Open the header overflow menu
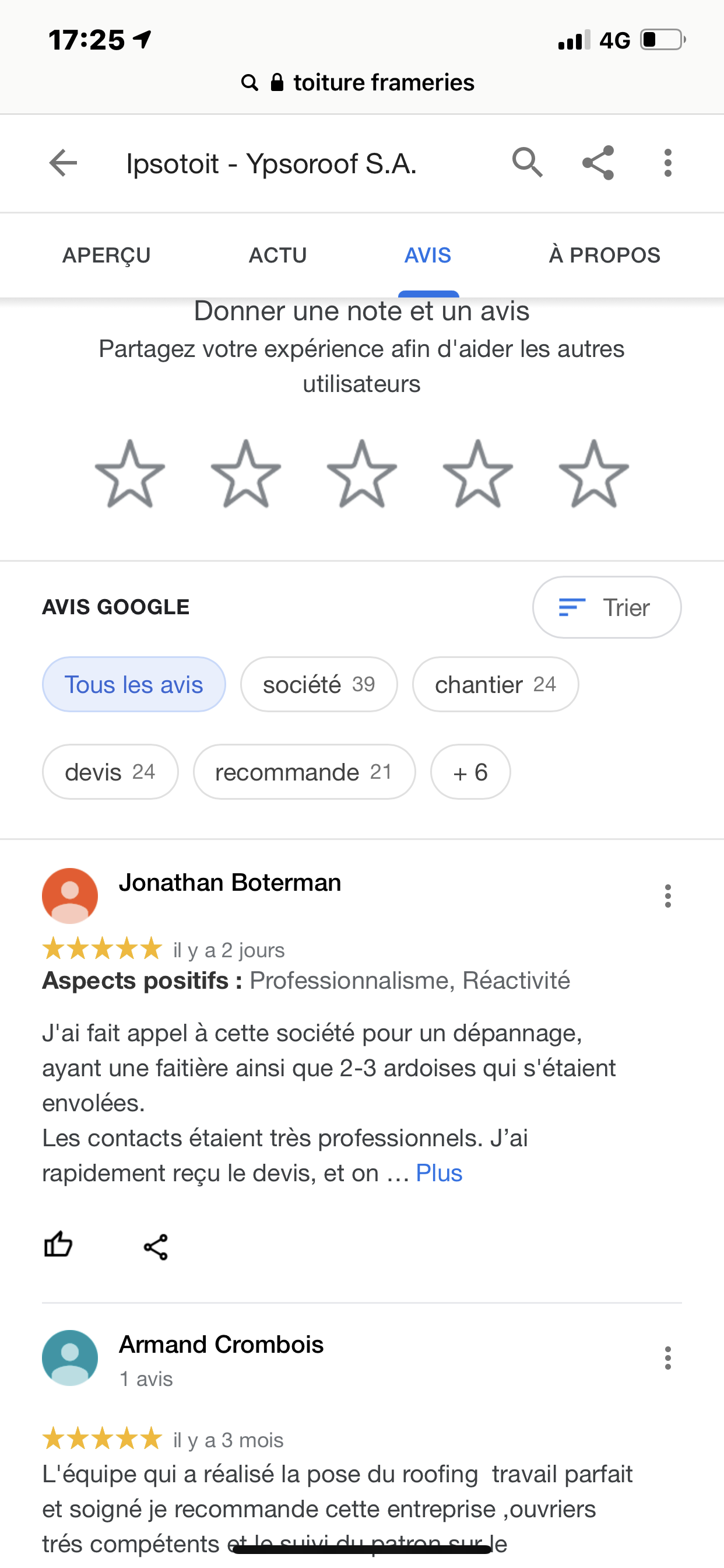The image size is (724, 1568). click(x=667, y=163)
